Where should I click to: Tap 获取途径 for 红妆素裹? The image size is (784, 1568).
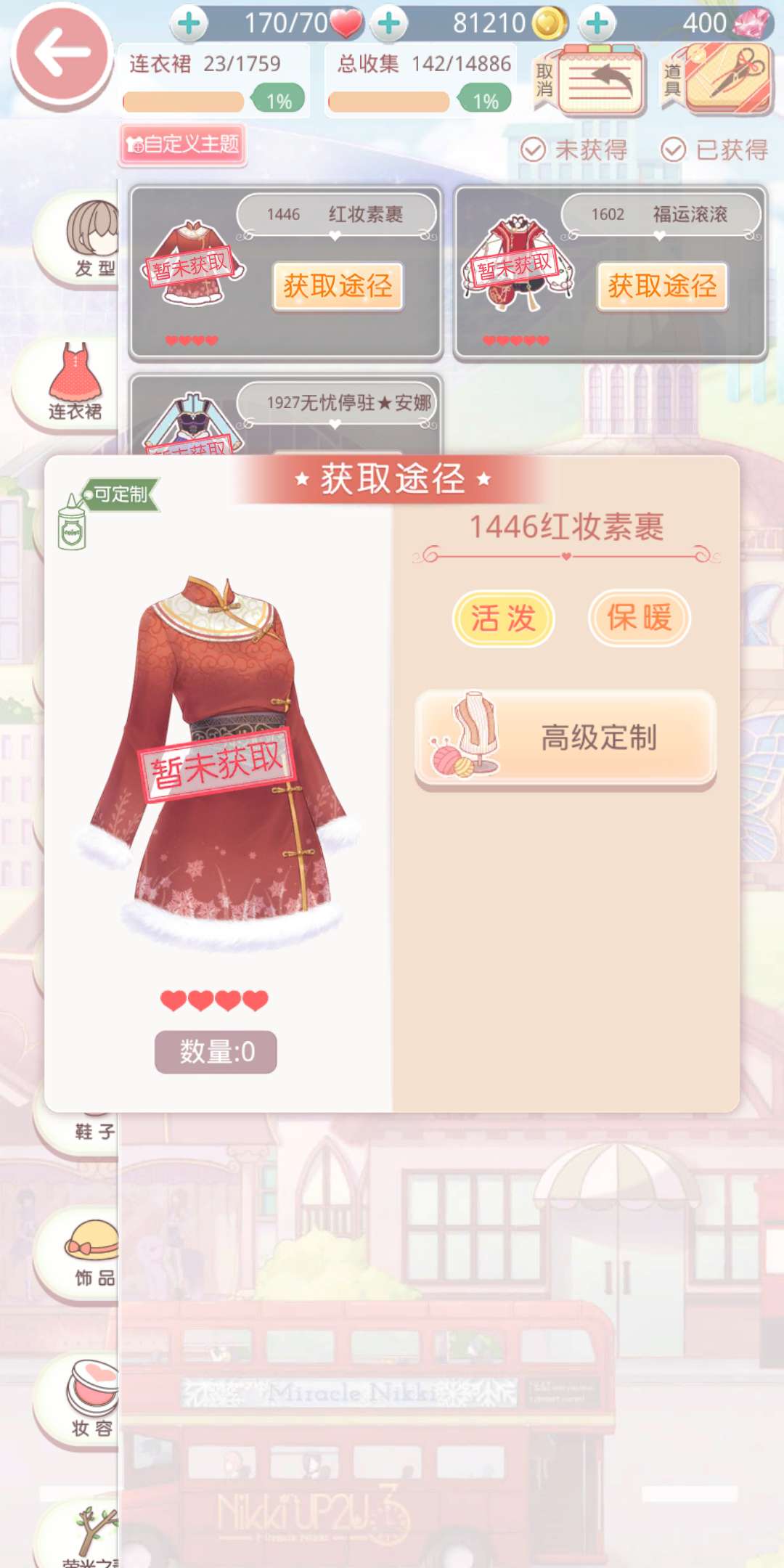point(338,286)
